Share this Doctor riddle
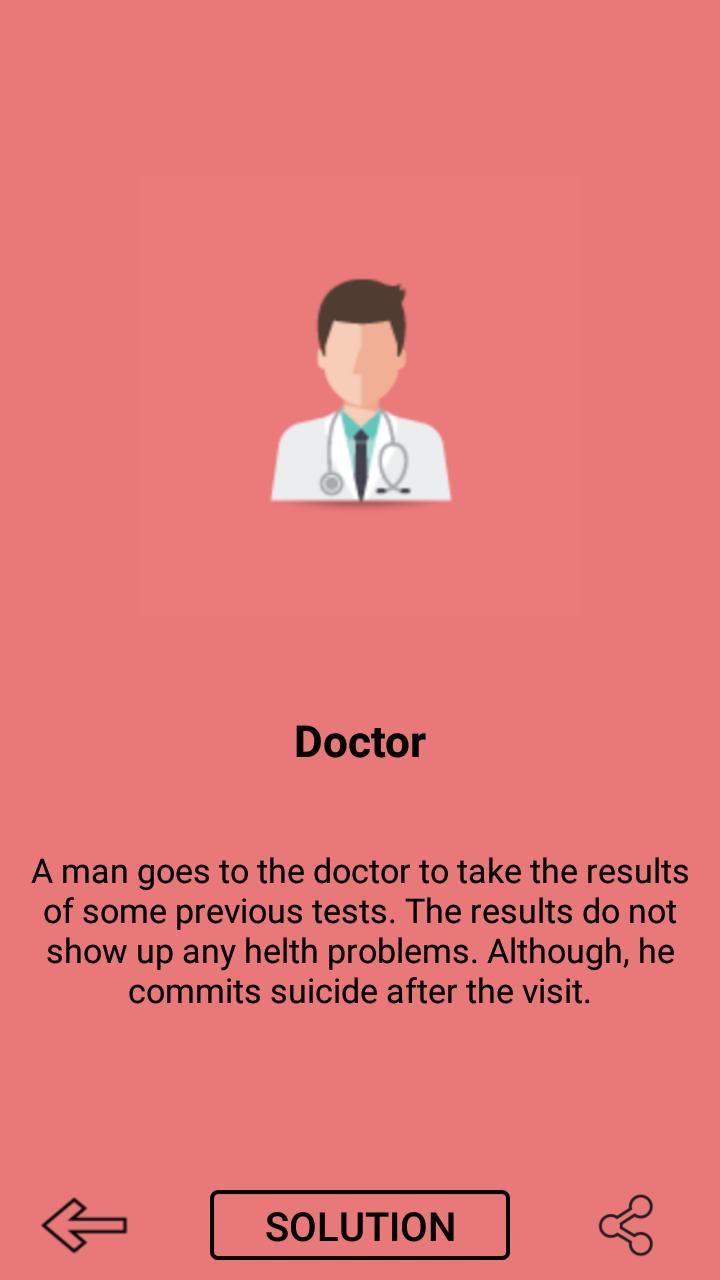 click(626, 1225)
